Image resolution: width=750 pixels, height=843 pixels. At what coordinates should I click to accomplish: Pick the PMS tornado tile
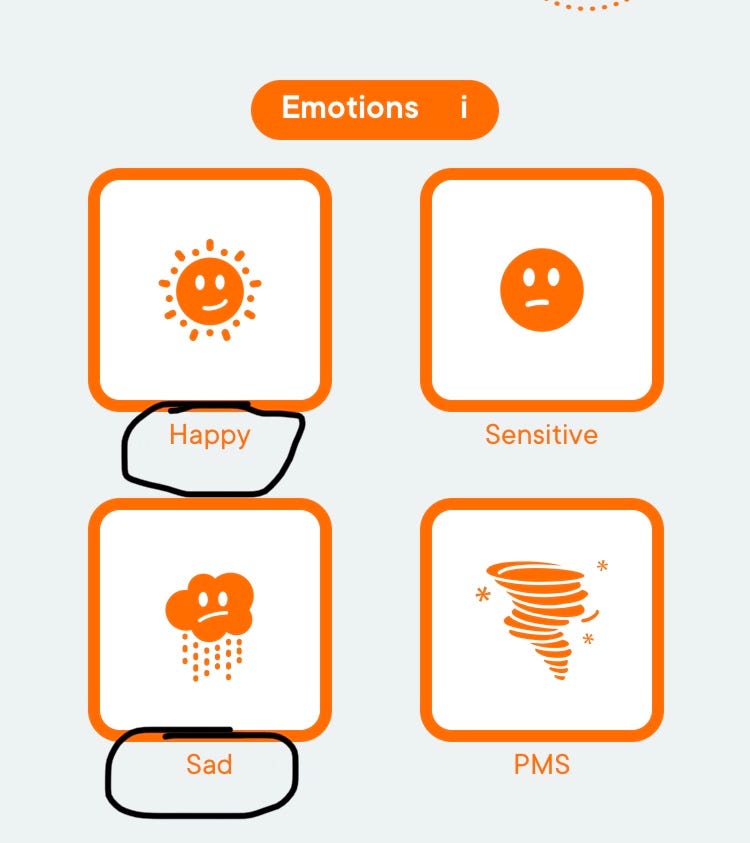tap(541, 620)
